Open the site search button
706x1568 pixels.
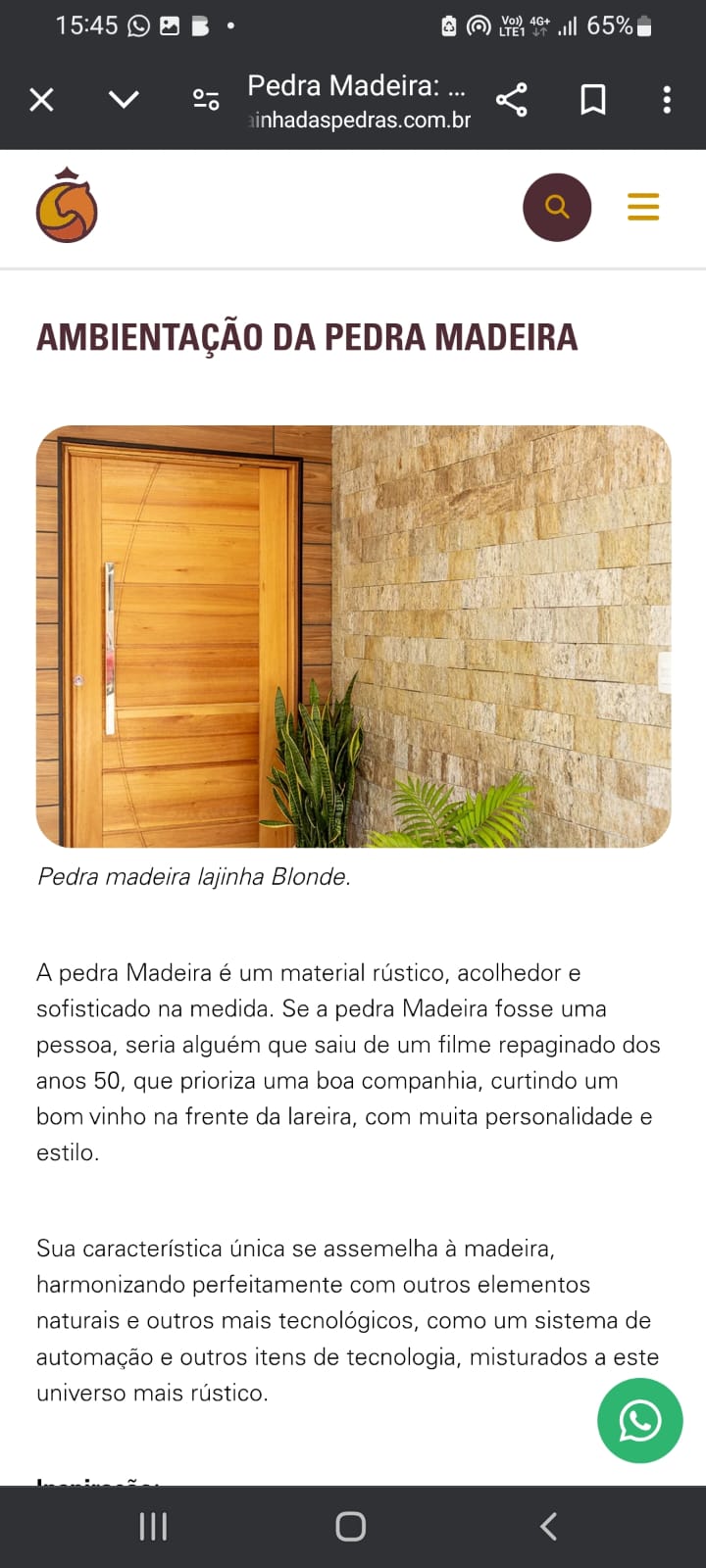click(x=557, y=207)
